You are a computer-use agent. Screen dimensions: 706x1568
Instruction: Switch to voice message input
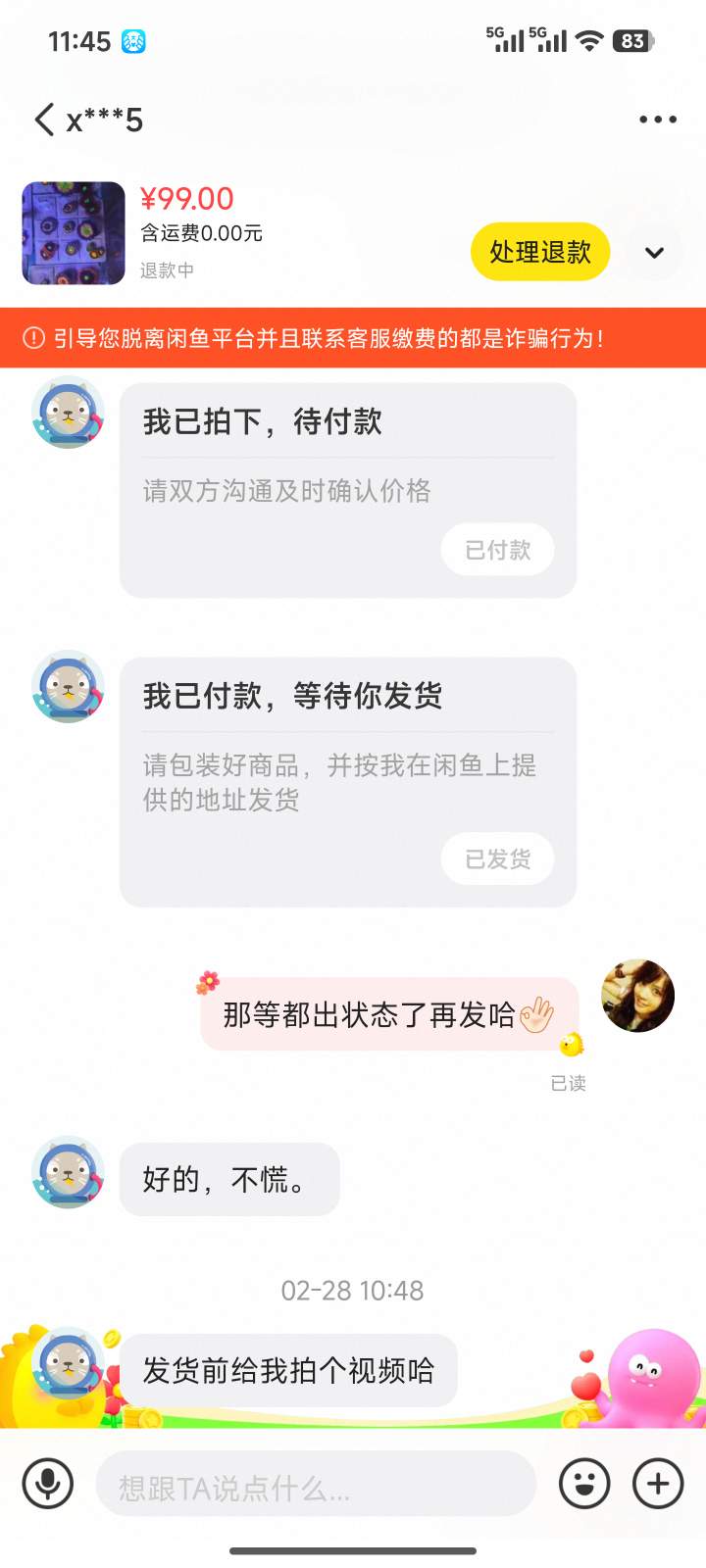point(47,1484)
